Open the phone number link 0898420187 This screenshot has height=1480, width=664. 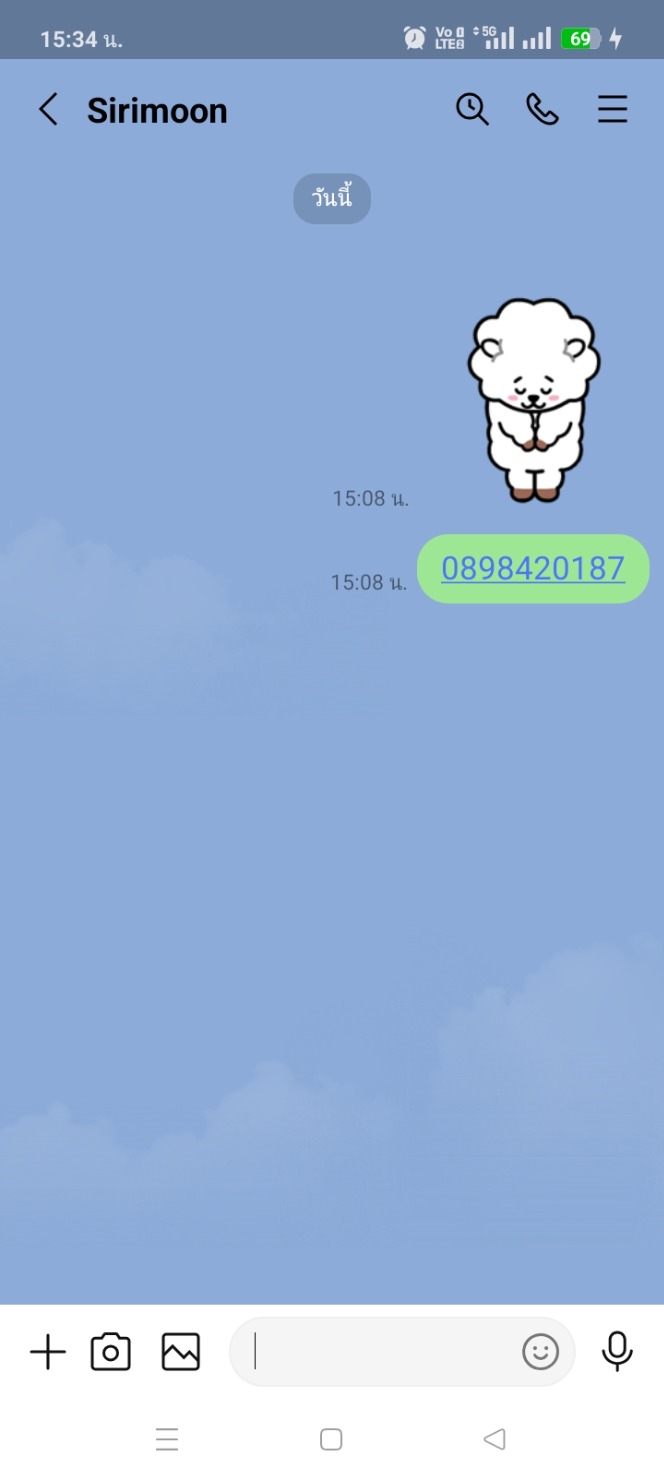pyautogui.click(x=532, y=569)
